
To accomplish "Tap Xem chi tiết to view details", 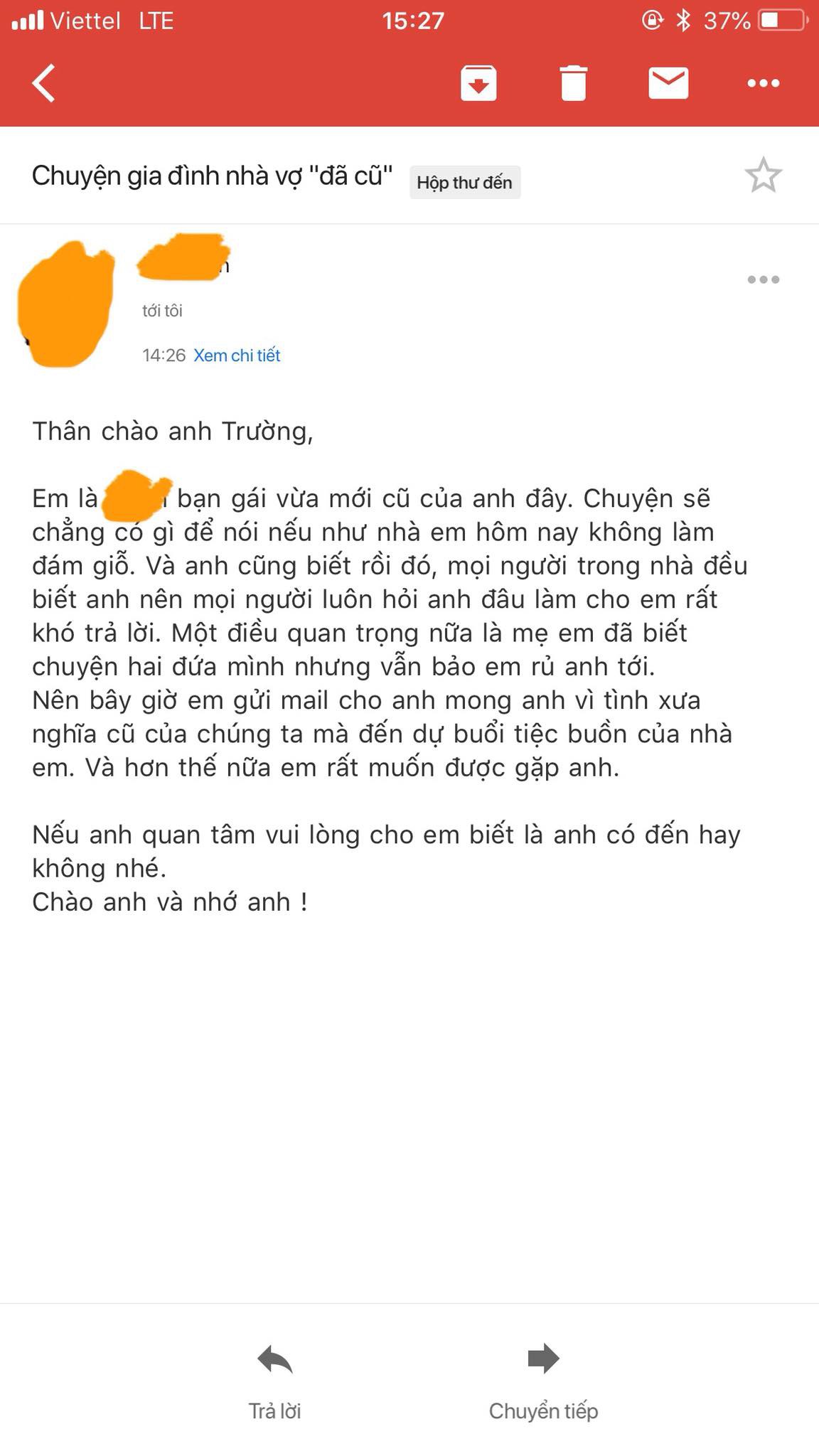I will coord(237,355).
